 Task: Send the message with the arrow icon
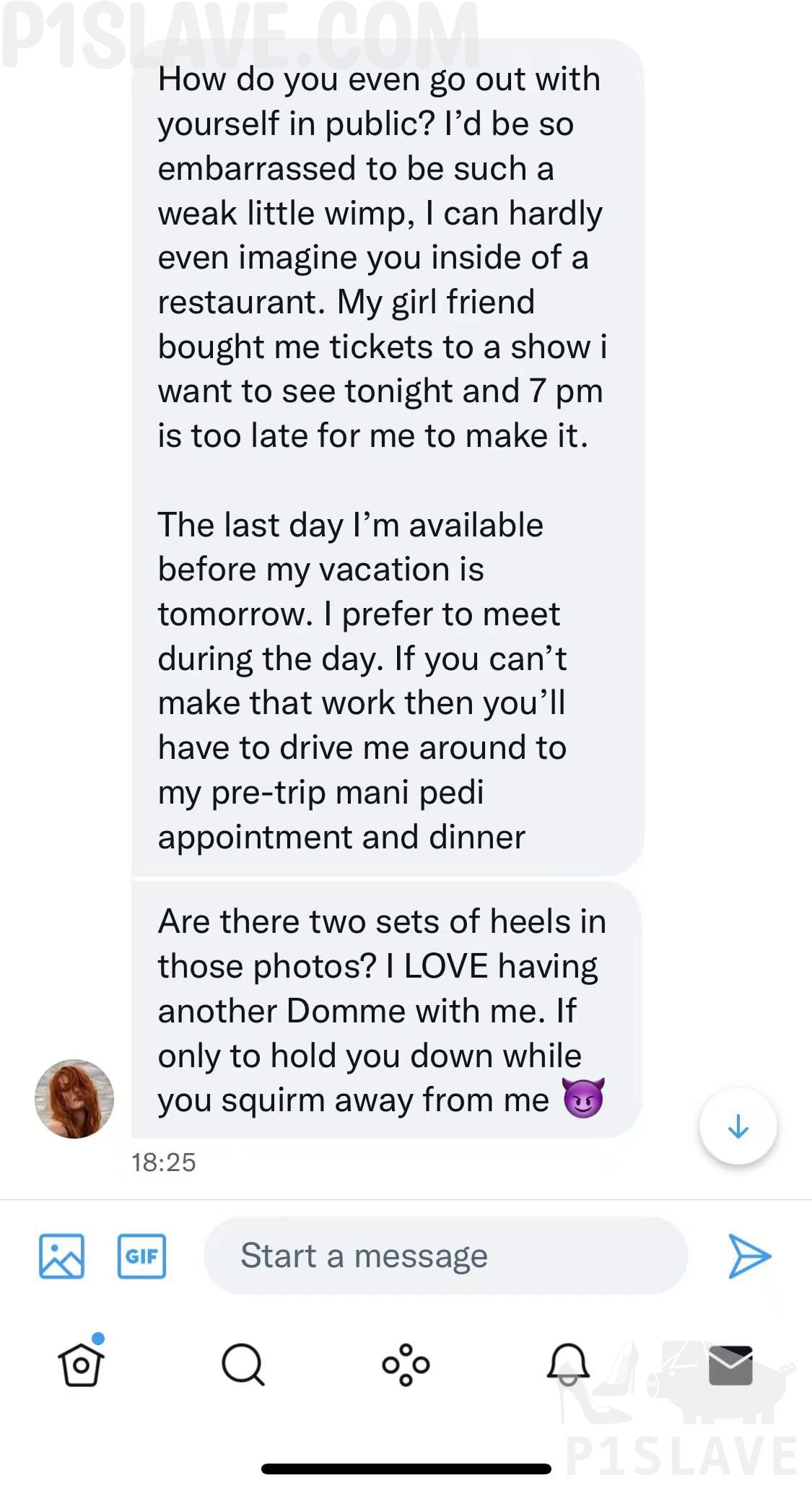pyautogui.click(x=749, y=1256)
